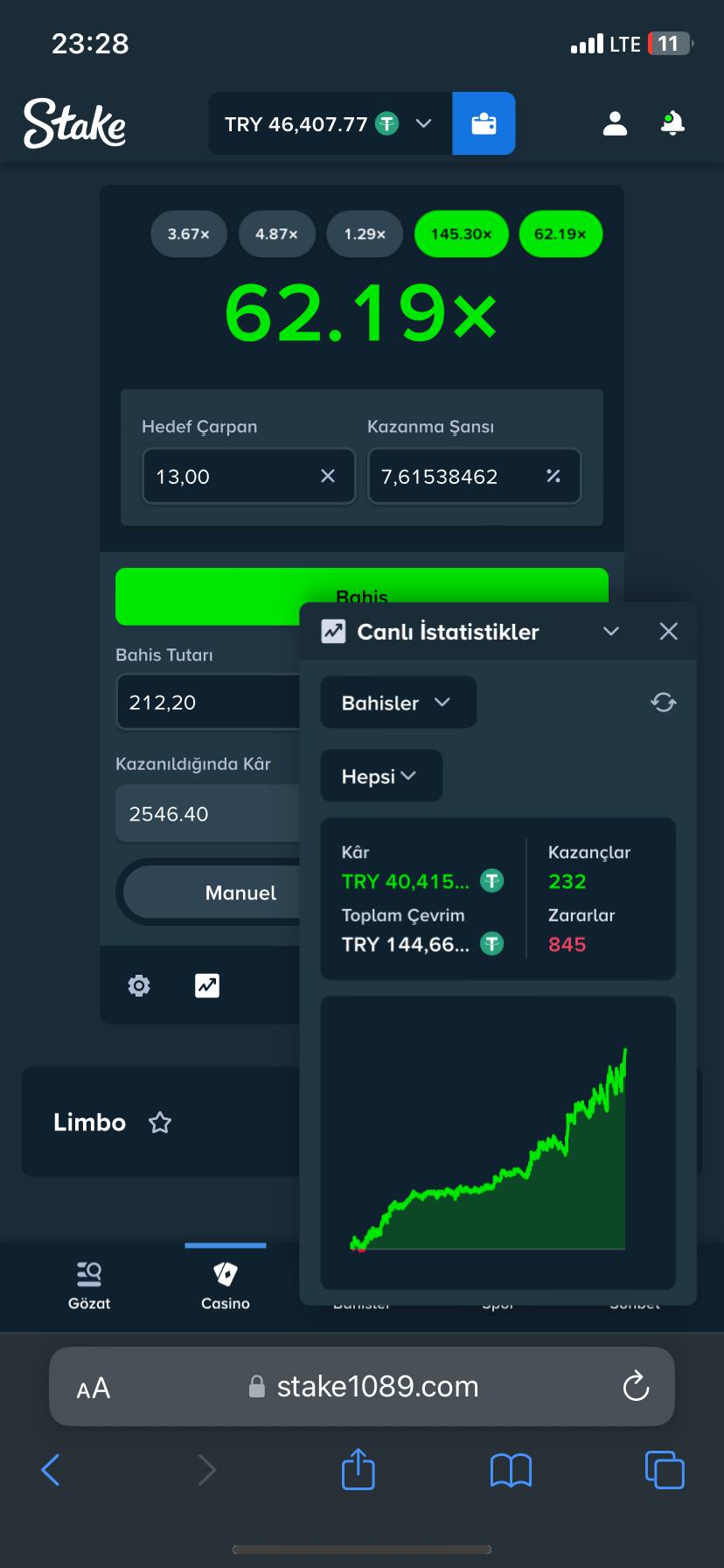This screenshot has width=724, height=1568.
Task: Toggle the live statistics chart icon
Action: (207, 985)
